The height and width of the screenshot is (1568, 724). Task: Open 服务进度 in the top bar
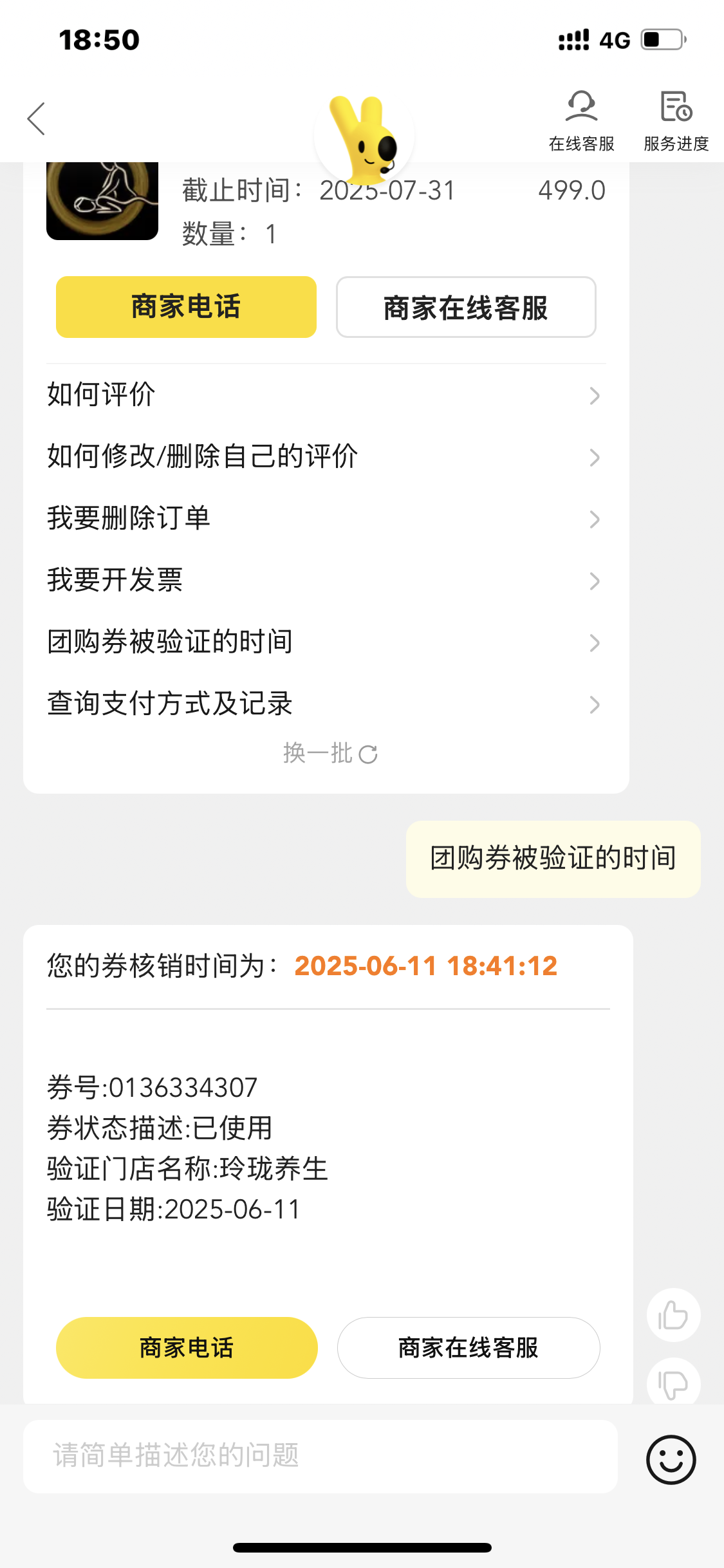coord(676,120)
